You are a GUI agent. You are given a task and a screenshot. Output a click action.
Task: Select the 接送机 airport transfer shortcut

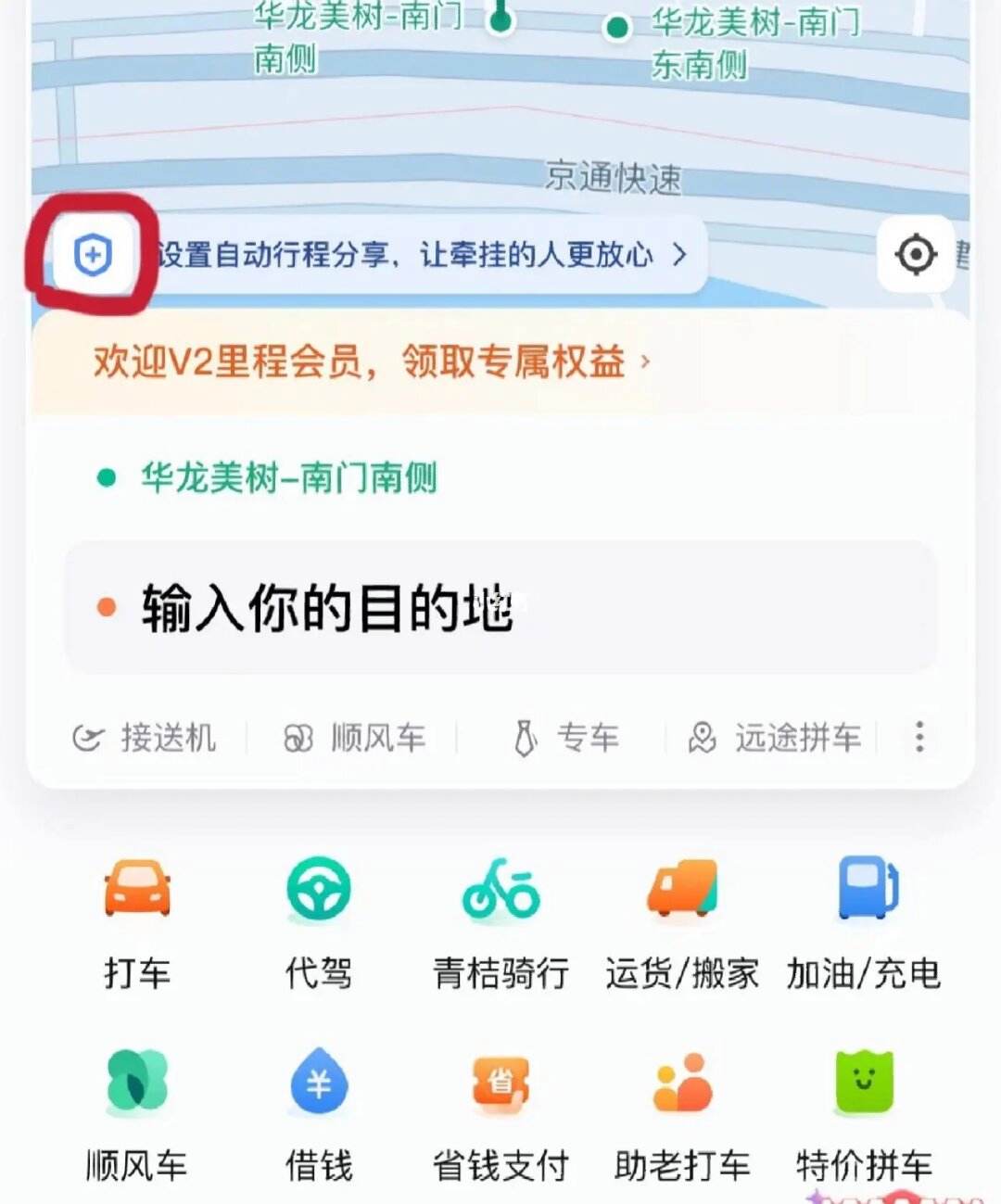145,738
